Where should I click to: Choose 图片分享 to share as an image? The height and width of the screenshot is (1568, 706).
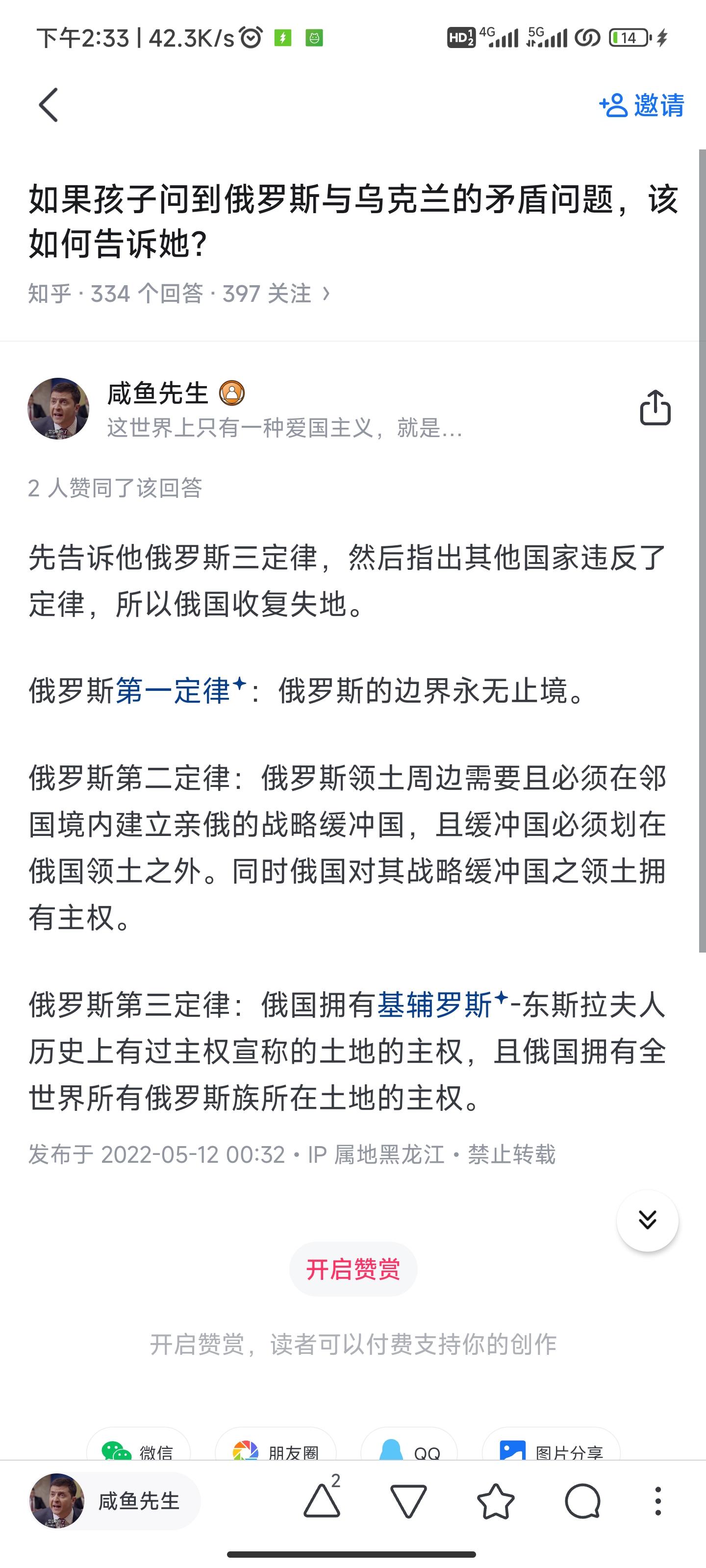551,1446
